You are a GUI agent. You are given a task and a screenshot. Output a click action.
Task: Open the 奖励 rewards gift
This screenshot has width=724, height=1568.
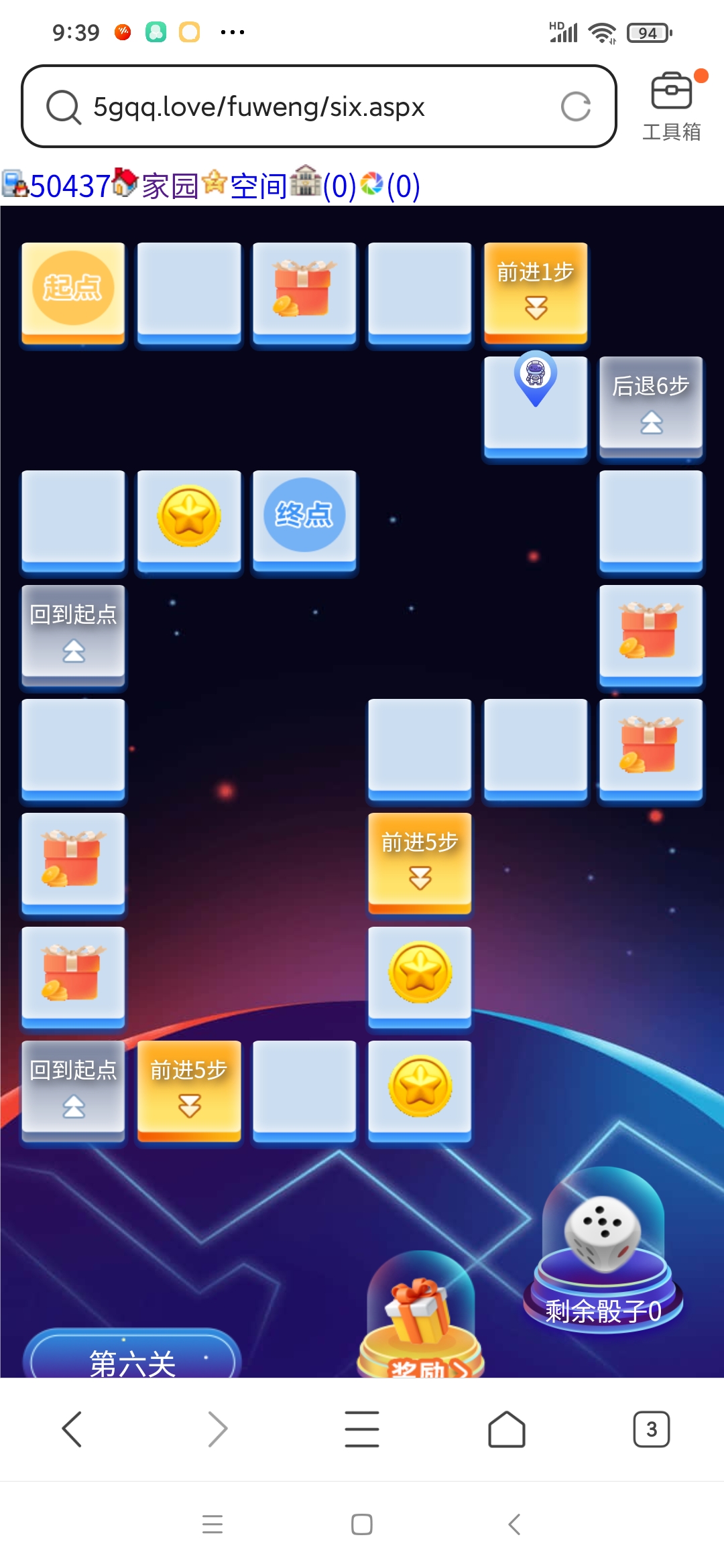(x=420, y=1313)
